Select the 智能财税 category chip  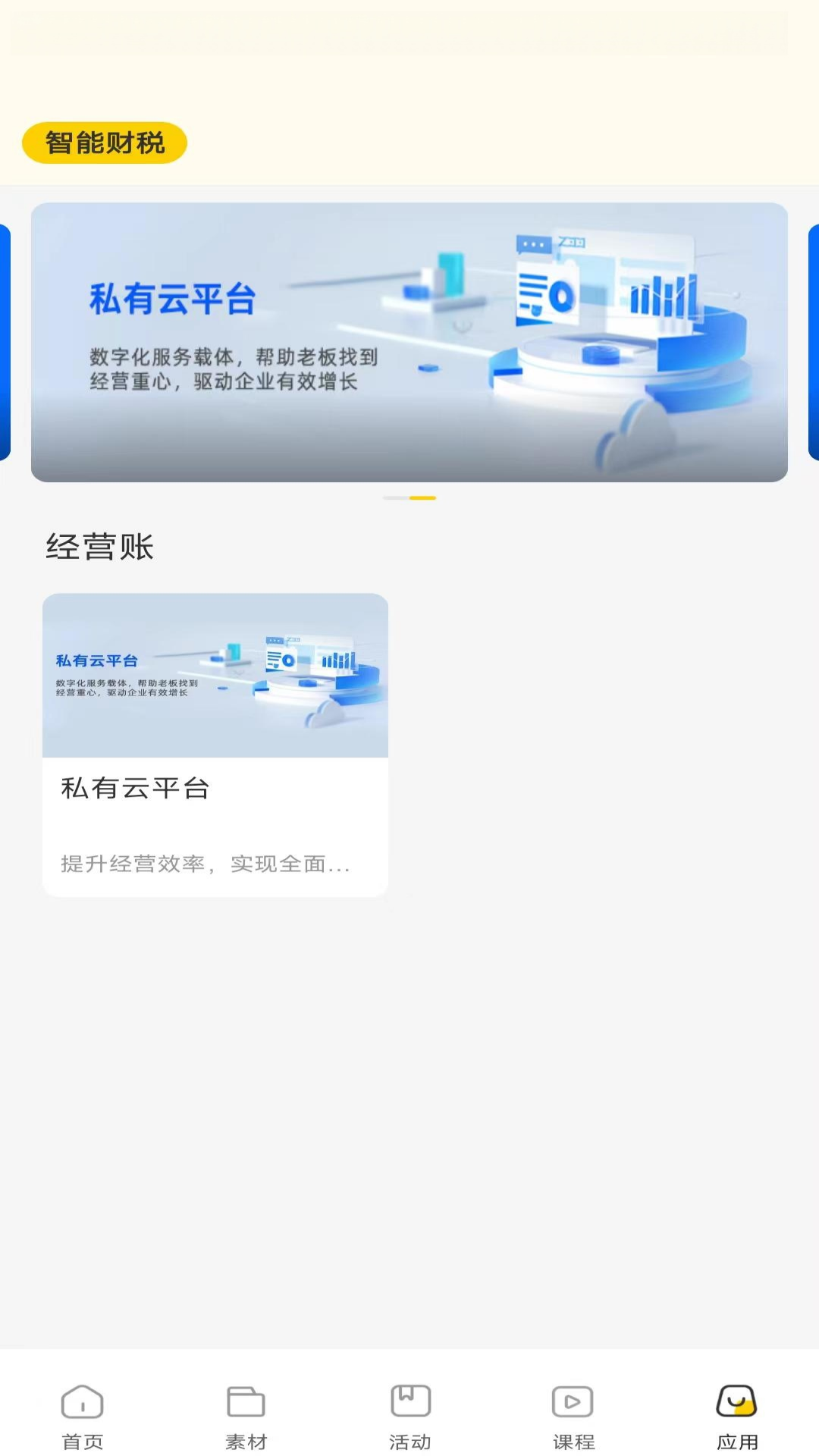coord(105,143)
